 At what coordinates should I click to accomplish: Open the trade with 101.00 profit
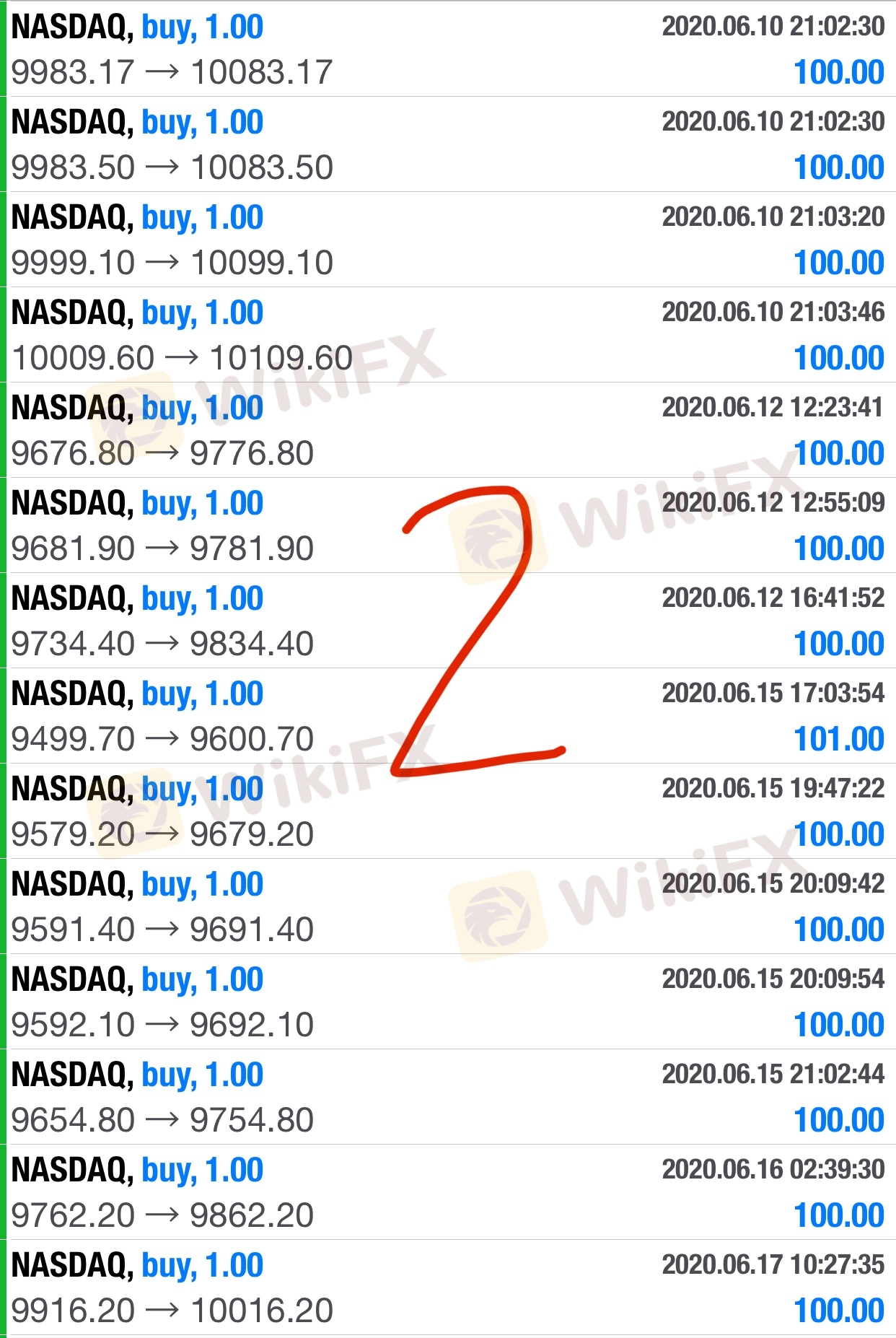(x=447, y=716)
